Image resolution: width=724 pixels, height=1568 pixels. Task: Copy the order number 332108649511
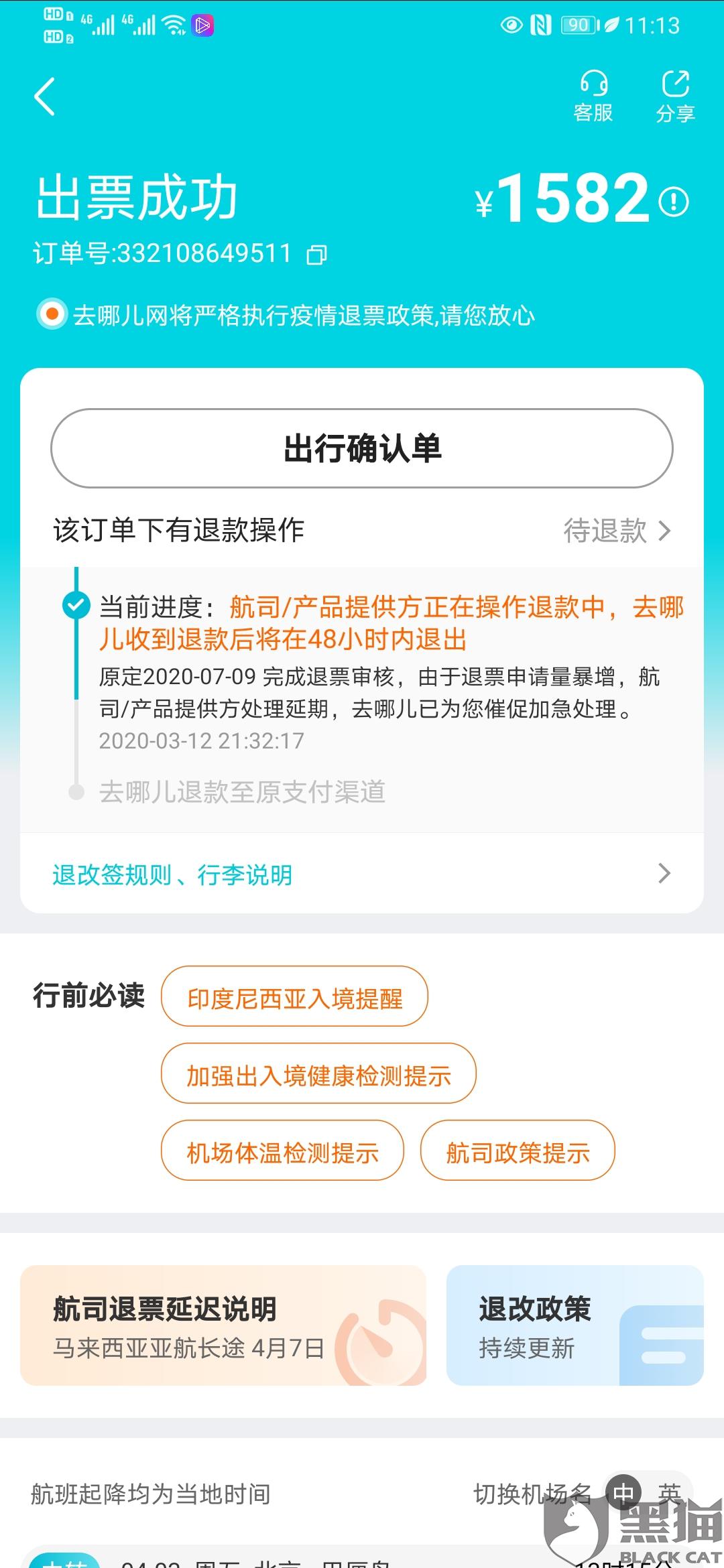pyautogui.click(x=316, y=255)
